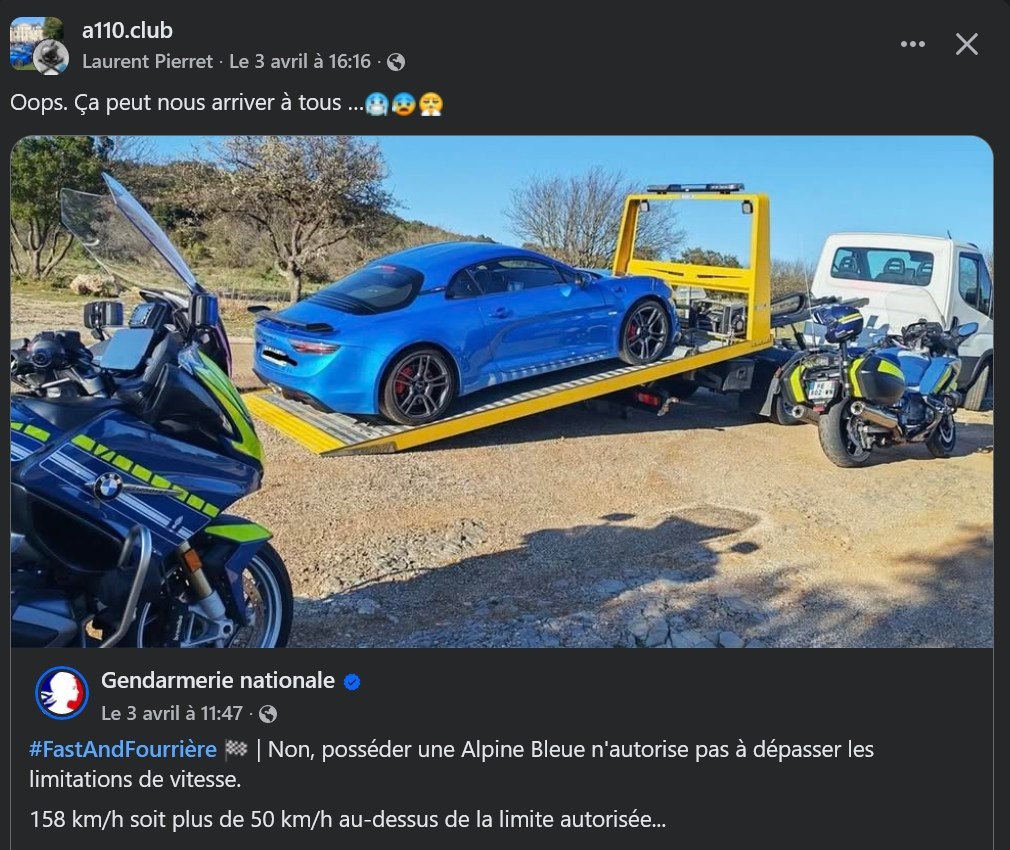Open the shared post's Le 3 avril à 11:47 timestamp
1010x850 pixels.
pyautogui.click(x=171, y=713)
